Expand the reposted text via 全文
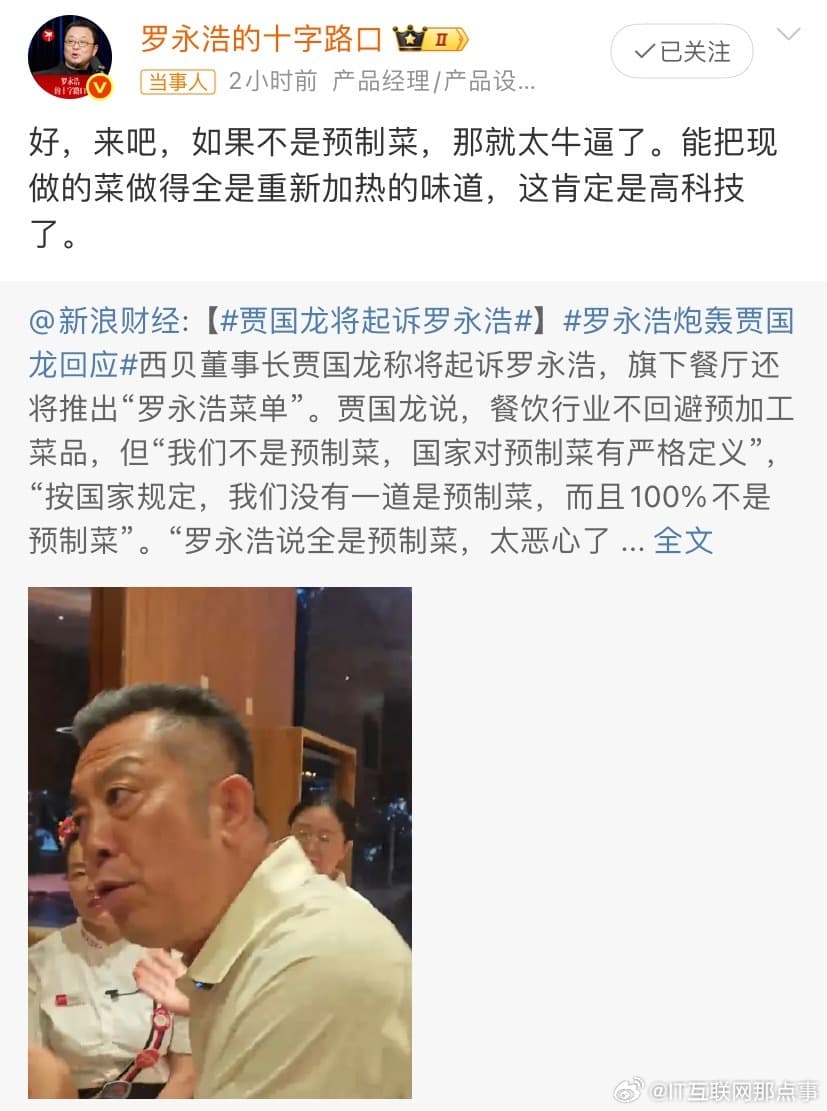This screenshot has width=827, height=1111. [x=683, y=540]
